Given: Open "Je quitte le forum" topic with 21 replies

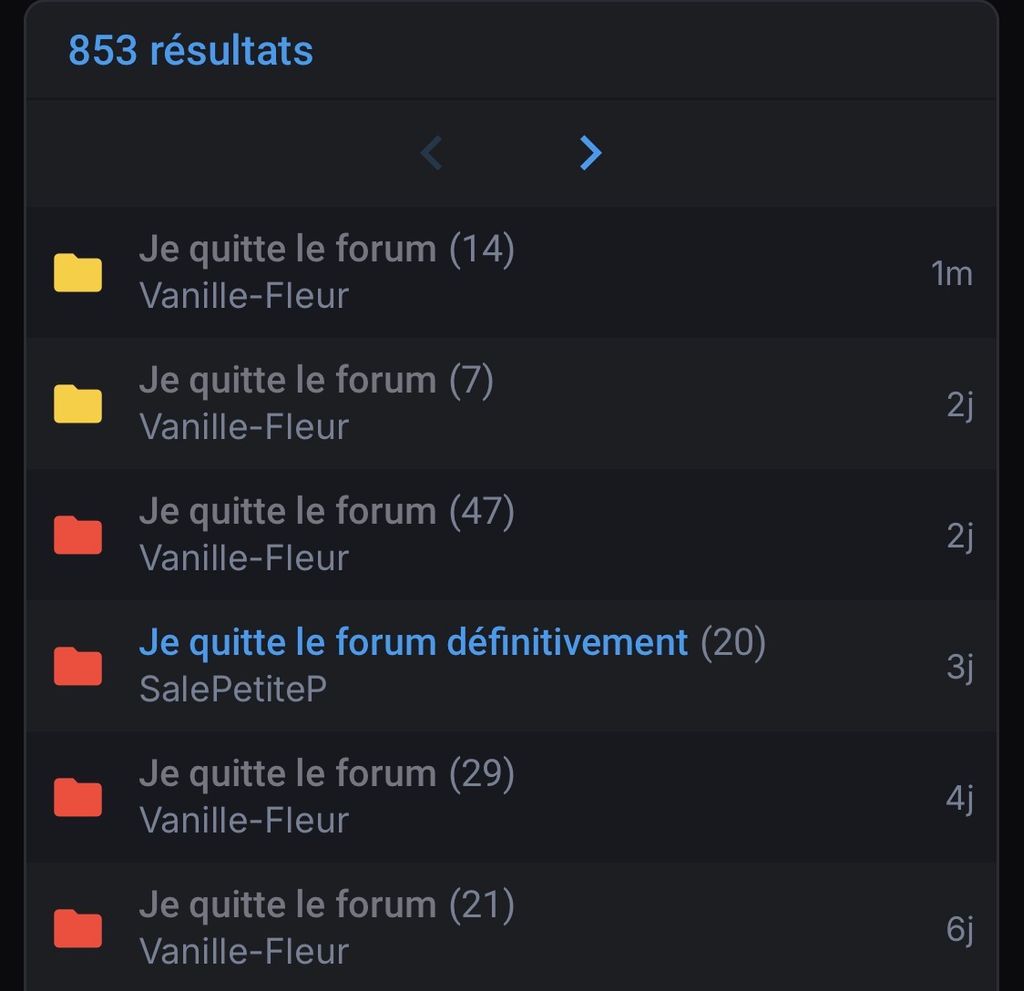Looking at the screenshot, I should tap(287, 904).
